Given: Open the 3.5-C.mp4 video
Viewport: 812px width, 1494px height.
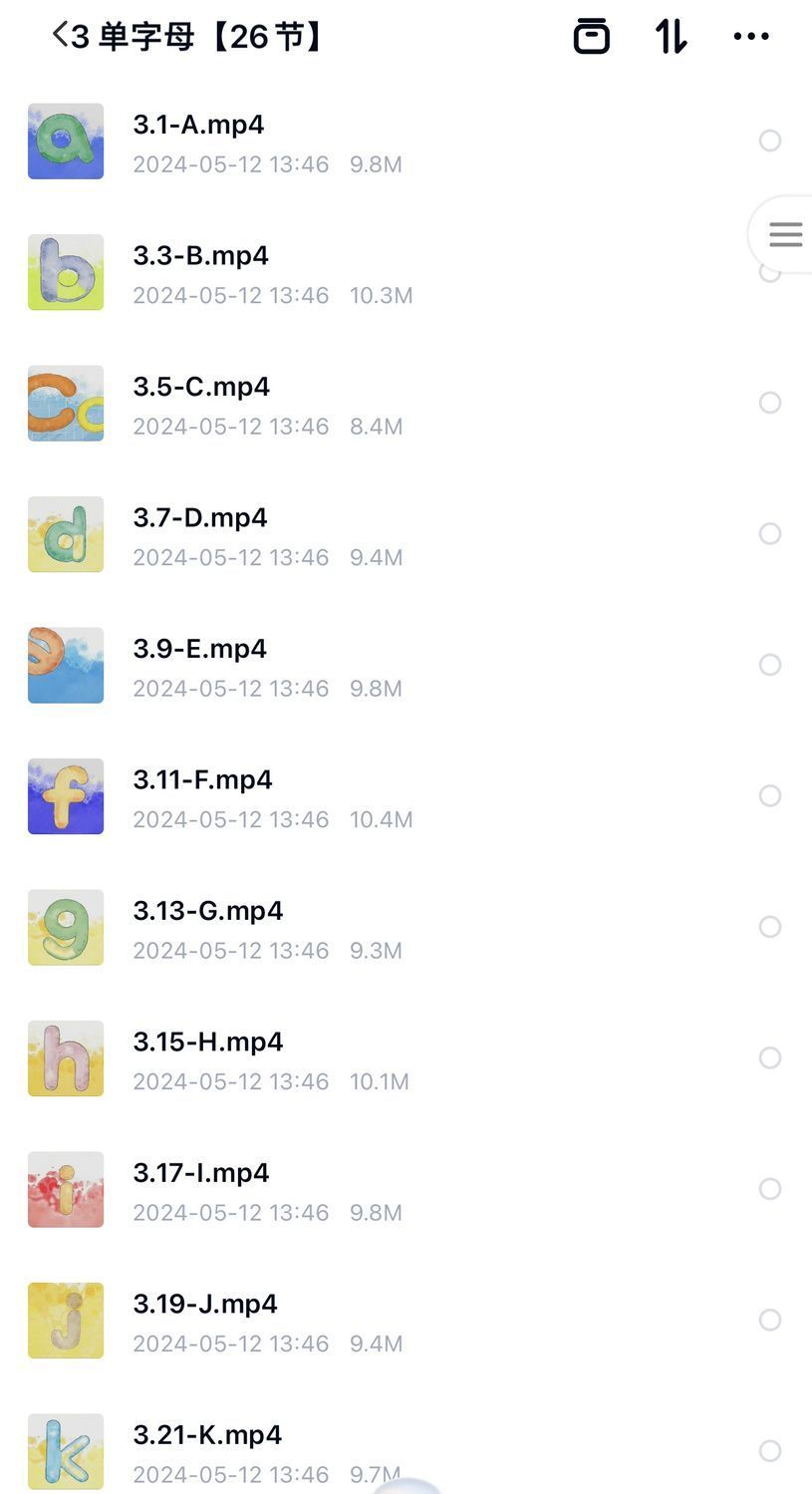Looking at the screenshot, I should (201, 387).
